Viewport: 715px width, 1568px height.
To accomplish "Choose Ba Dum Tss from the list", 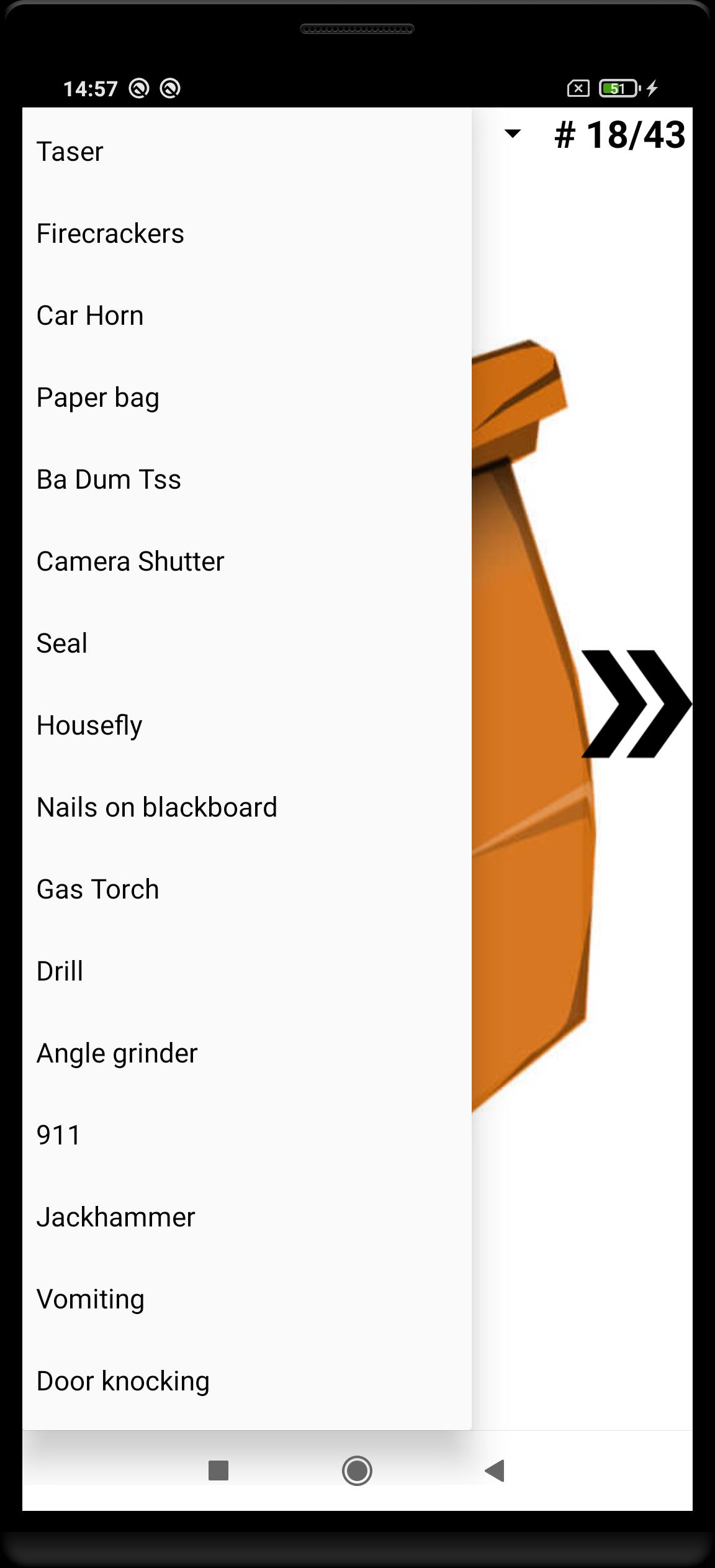I will tap(246, 479).
